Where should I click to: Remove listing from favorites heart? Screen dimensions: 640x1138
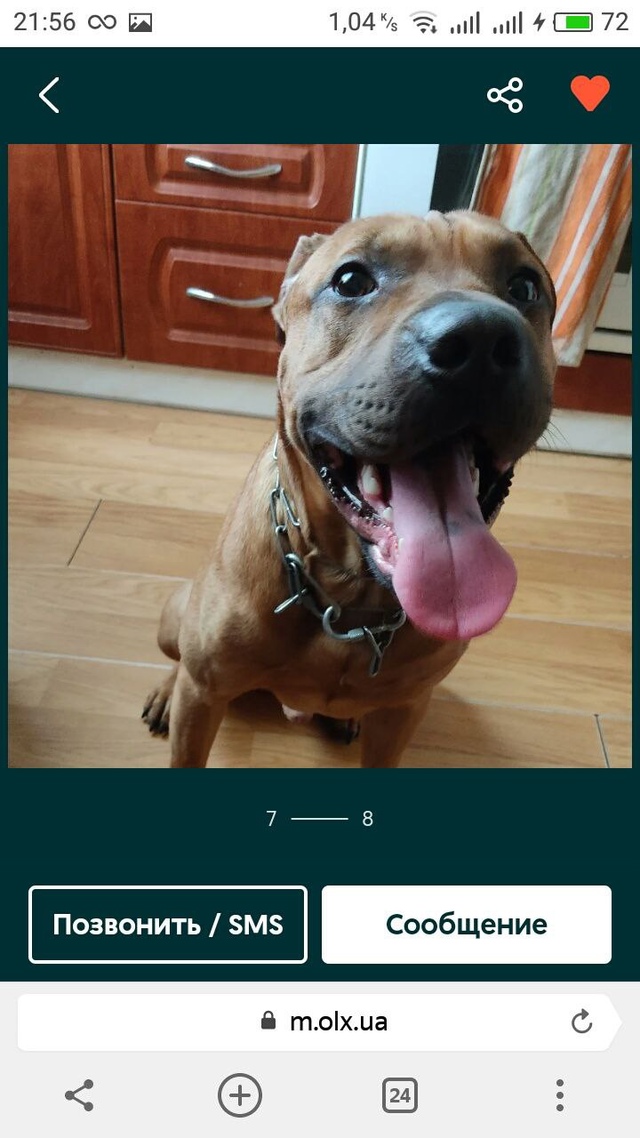tap(590, 94)
